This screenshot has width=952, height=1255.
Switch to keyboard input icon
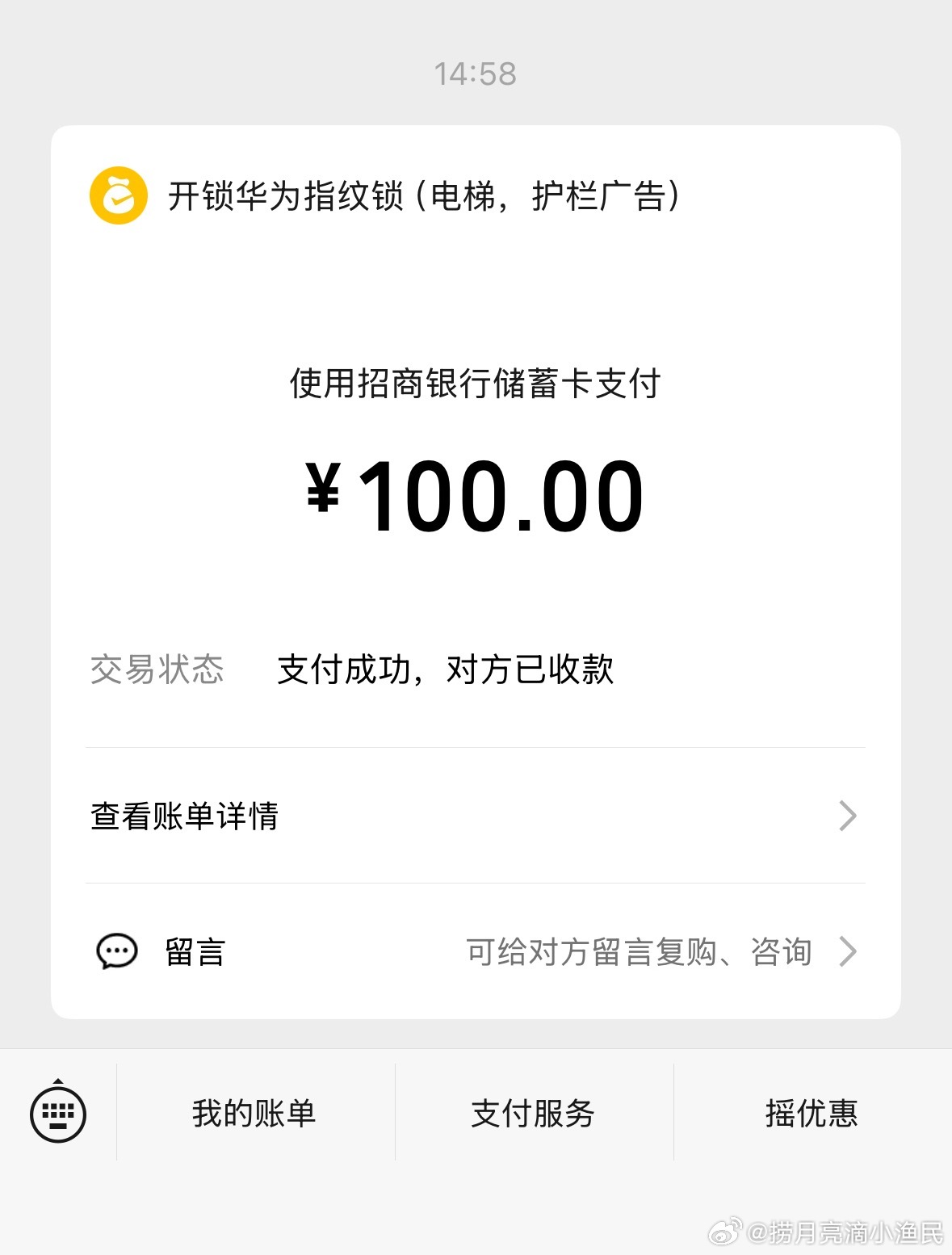[58, 1113]
